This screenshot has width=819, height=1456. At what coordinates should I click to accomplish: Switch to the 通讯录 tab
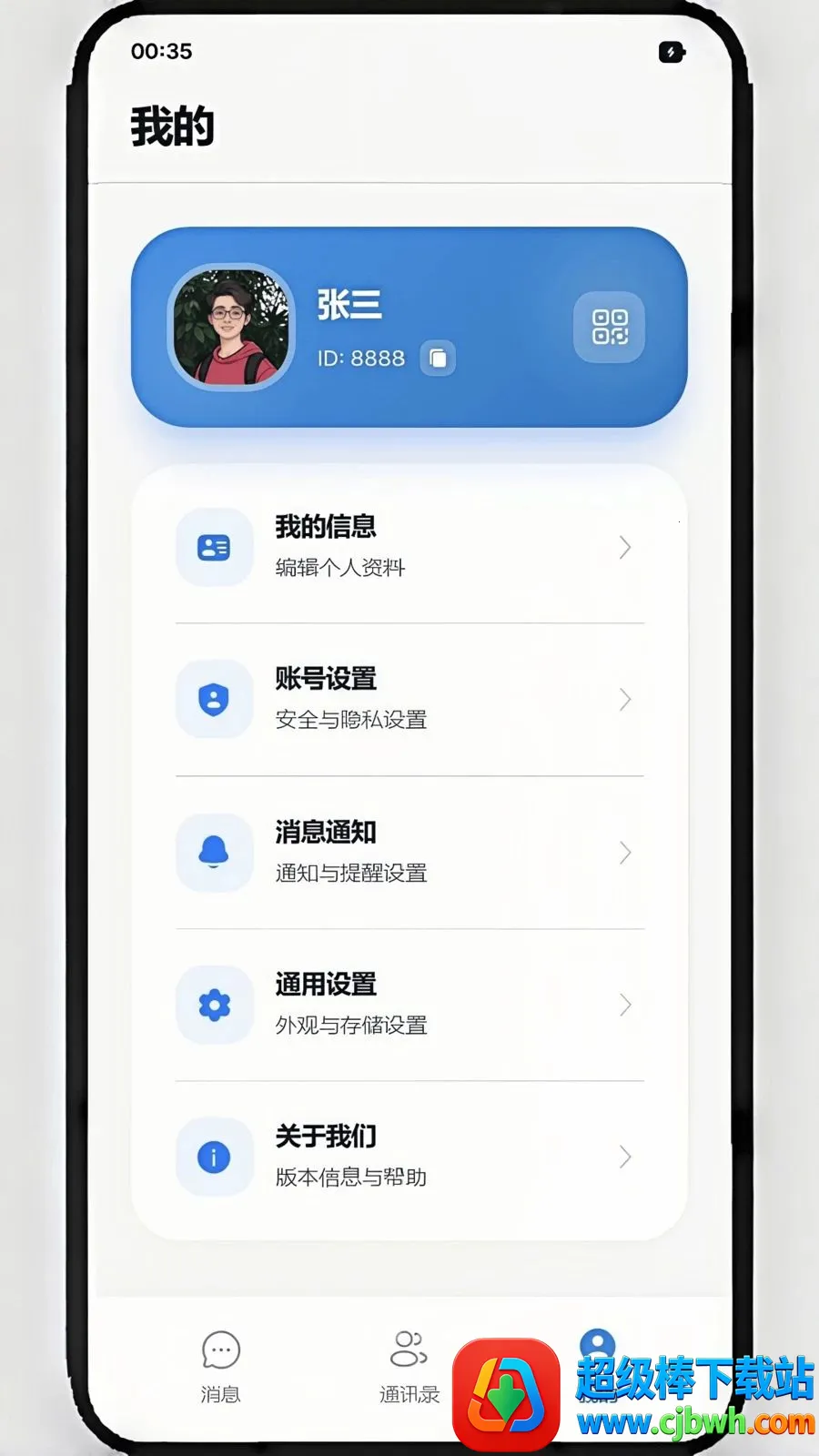pyautogui.click(x=409, y=1367)
